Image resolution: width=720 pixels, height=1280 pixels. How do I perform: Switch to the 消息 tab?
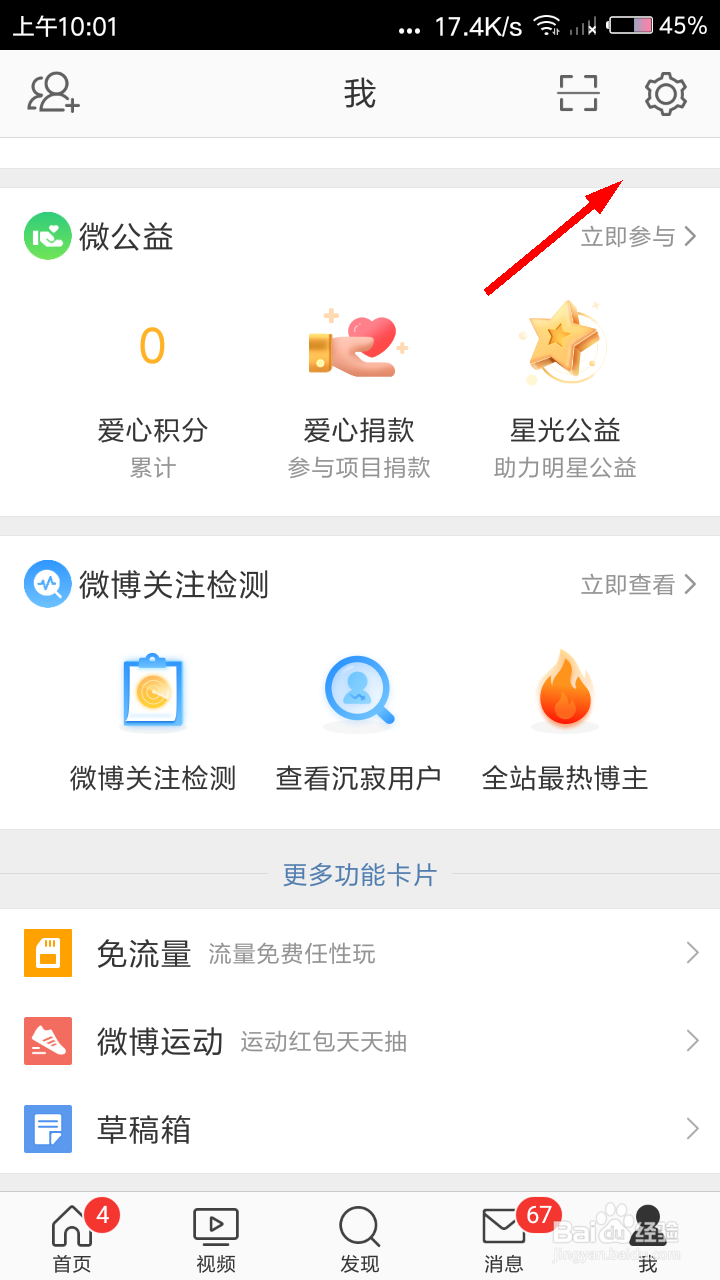(504, 1238)
